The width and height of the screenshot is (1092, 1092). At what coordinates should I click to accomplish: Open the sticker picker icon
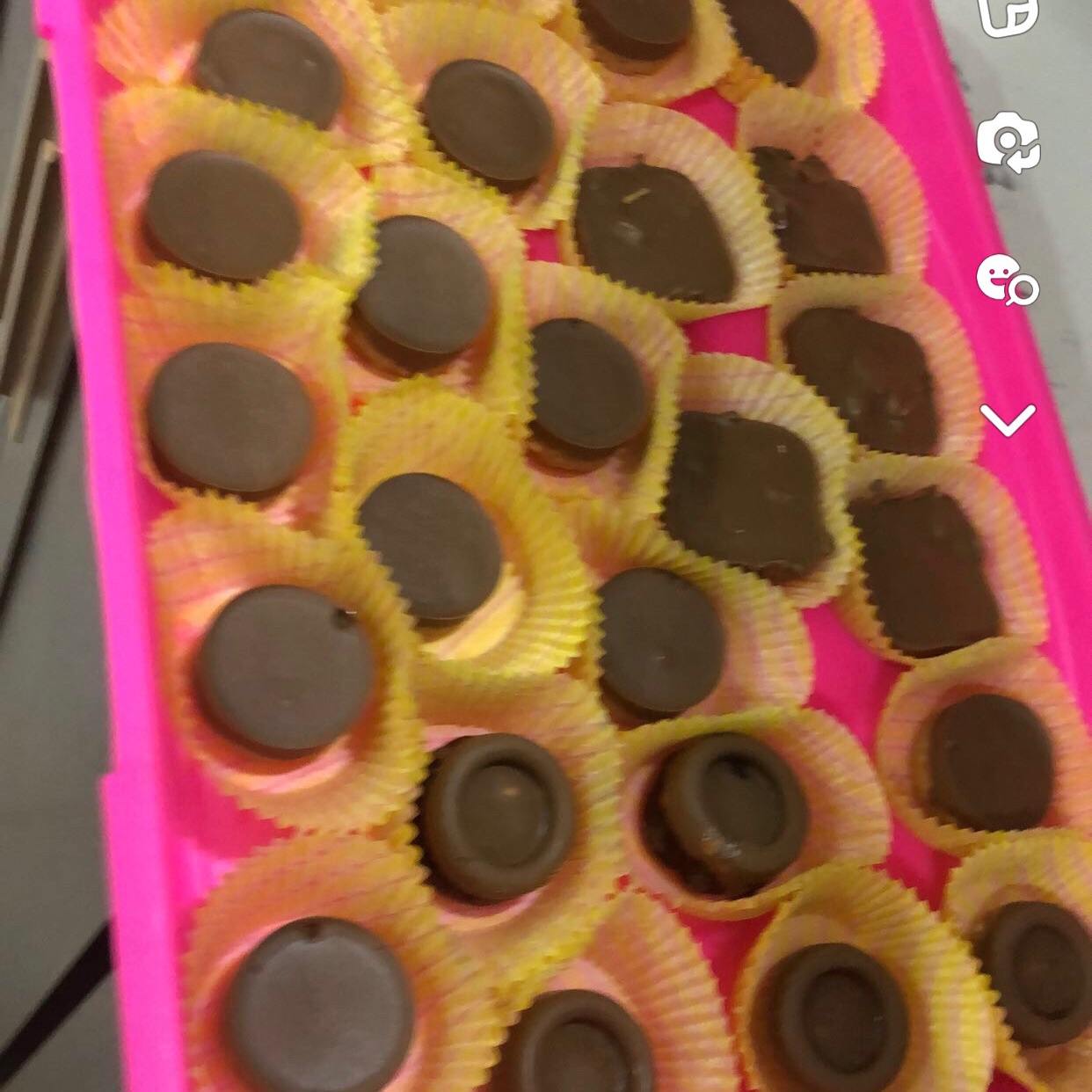point(1008,16)
